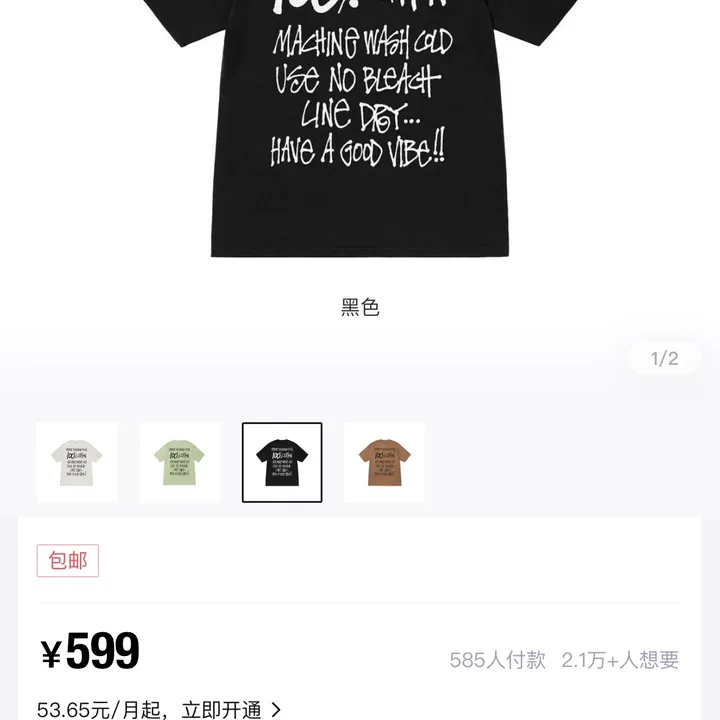The image size is (720, 720).
Task: Open the large black t-shirt product image
Action: [x=360, y=130]
